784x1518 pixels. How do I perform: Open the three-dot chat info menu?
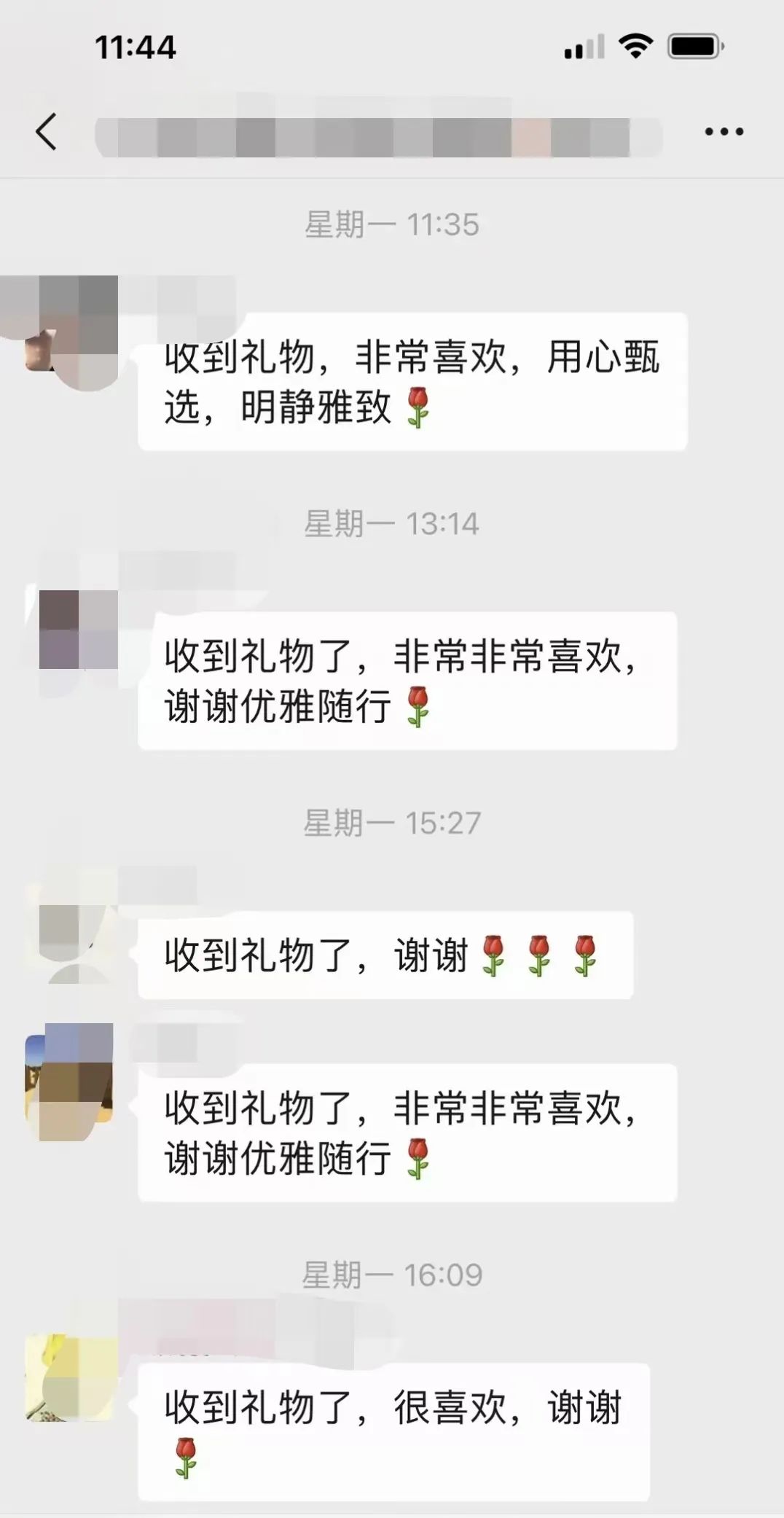point(724,132)
